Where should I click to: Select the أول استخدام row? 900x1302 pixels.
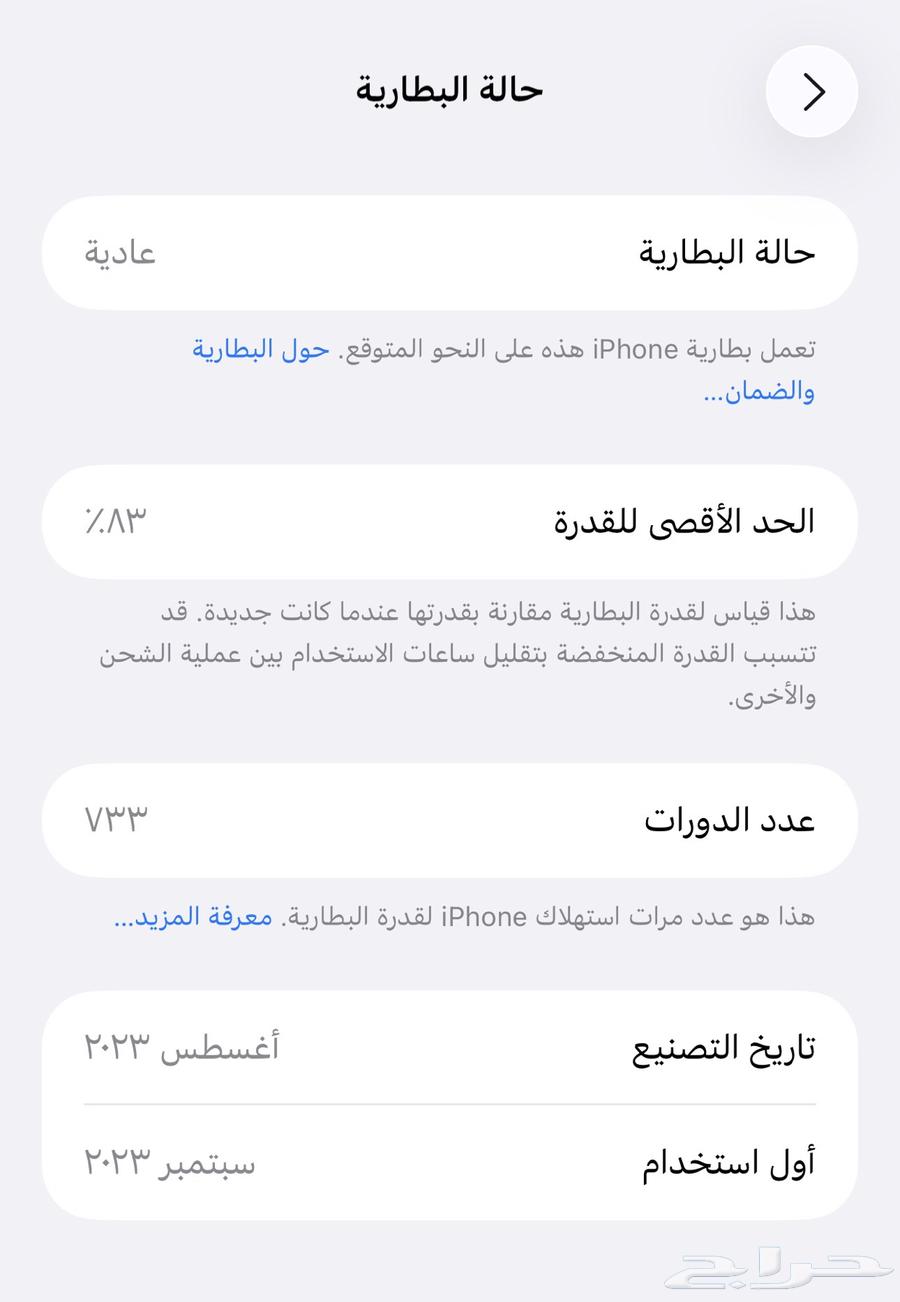450,1162
